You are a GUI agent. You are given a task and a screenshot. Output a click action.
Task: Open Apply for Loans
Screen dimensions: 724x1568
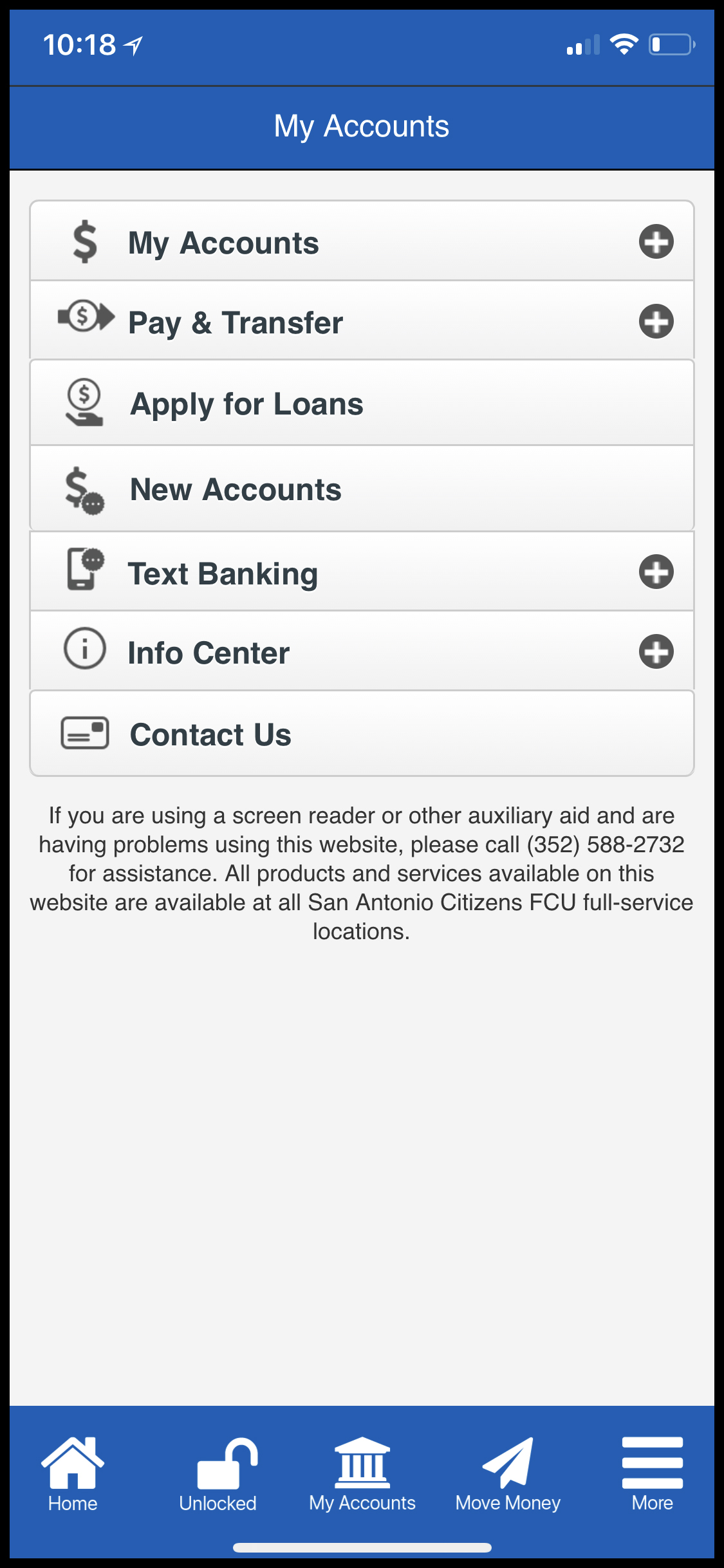(362, 403)
